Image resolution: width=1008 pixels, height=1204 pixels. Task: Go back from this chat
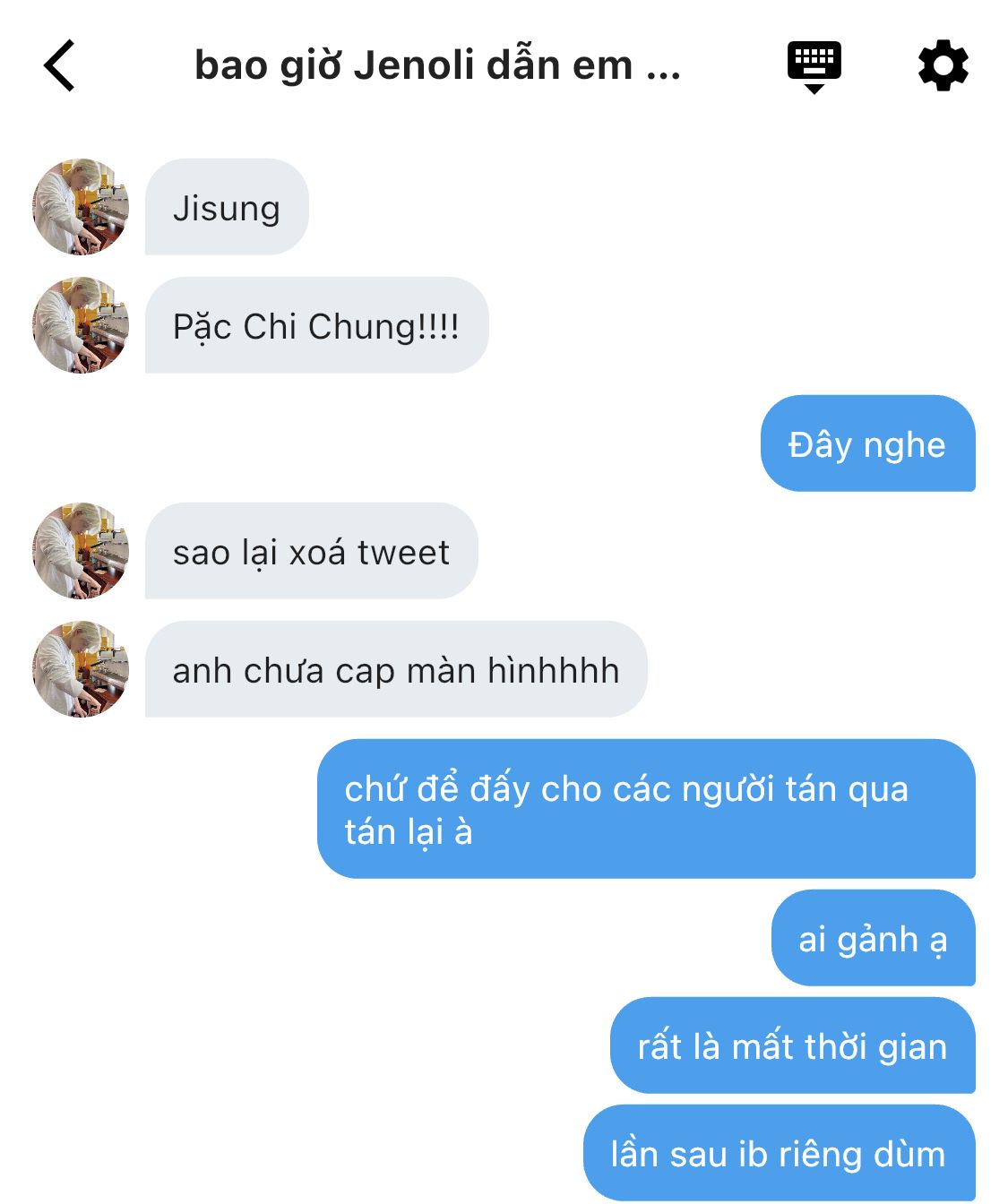59,65
